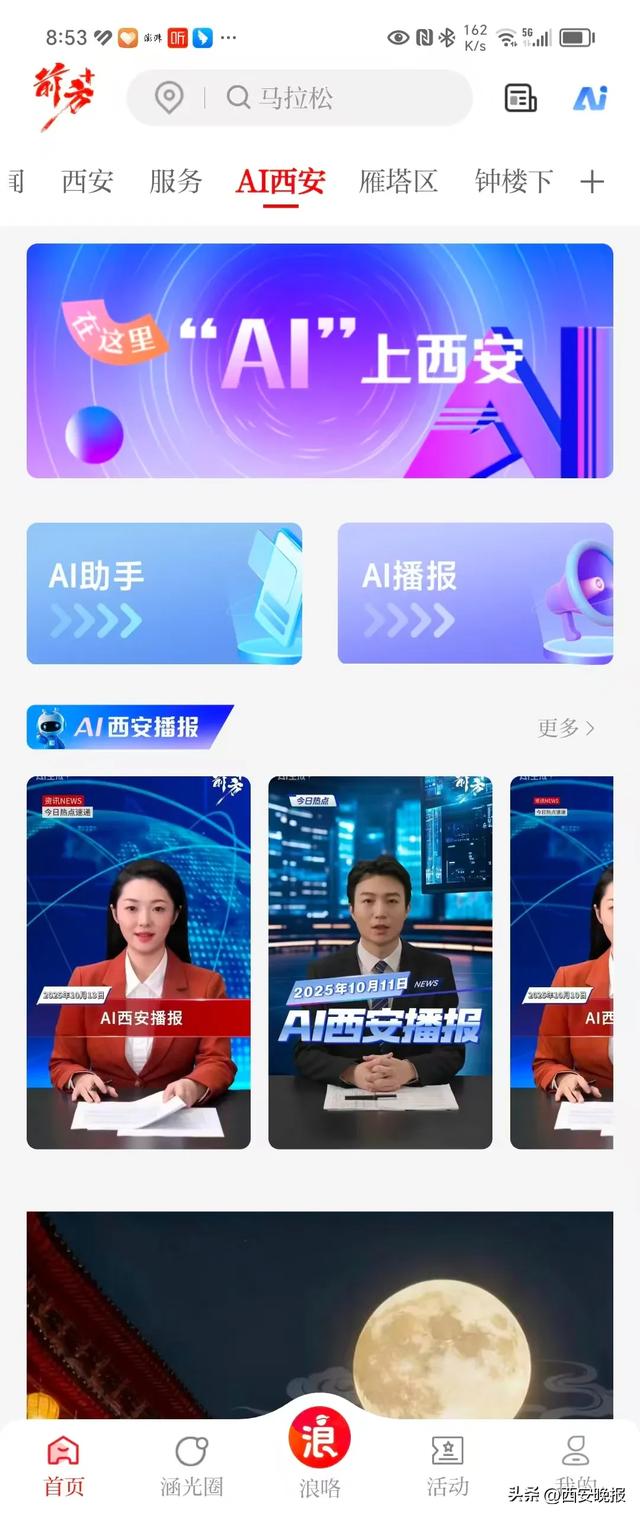Open the 我的 profile tab
640x1517 pixels.
[x=576, y=1465]
